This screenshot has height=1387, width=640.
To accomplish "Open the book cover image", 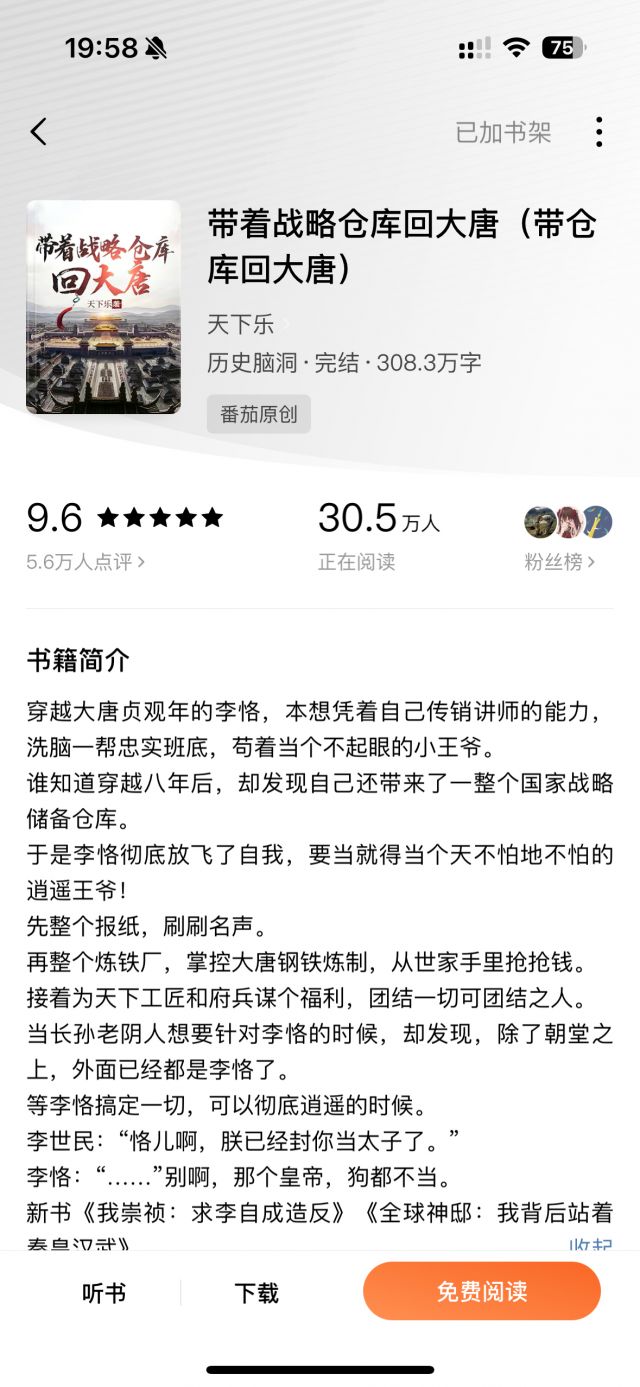I will [104, 307].
